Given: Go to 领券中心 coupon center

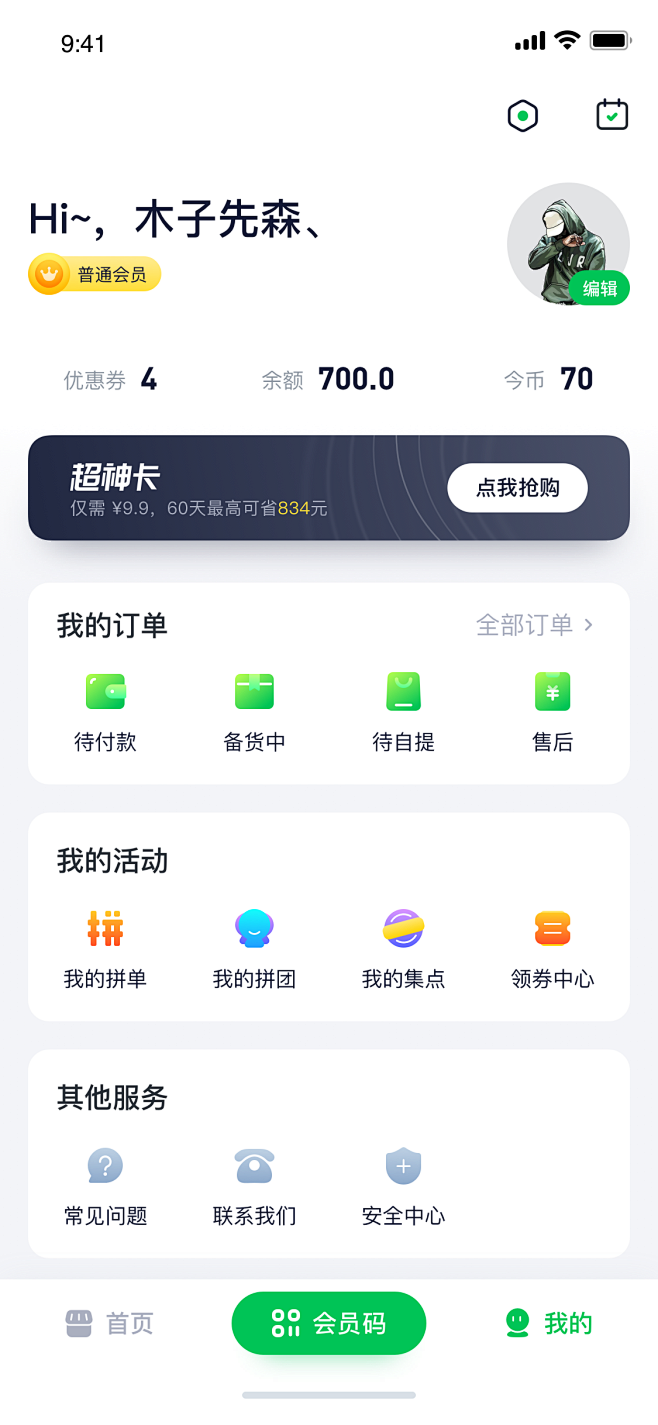Looking at the screenshot, I should point(552,949).
